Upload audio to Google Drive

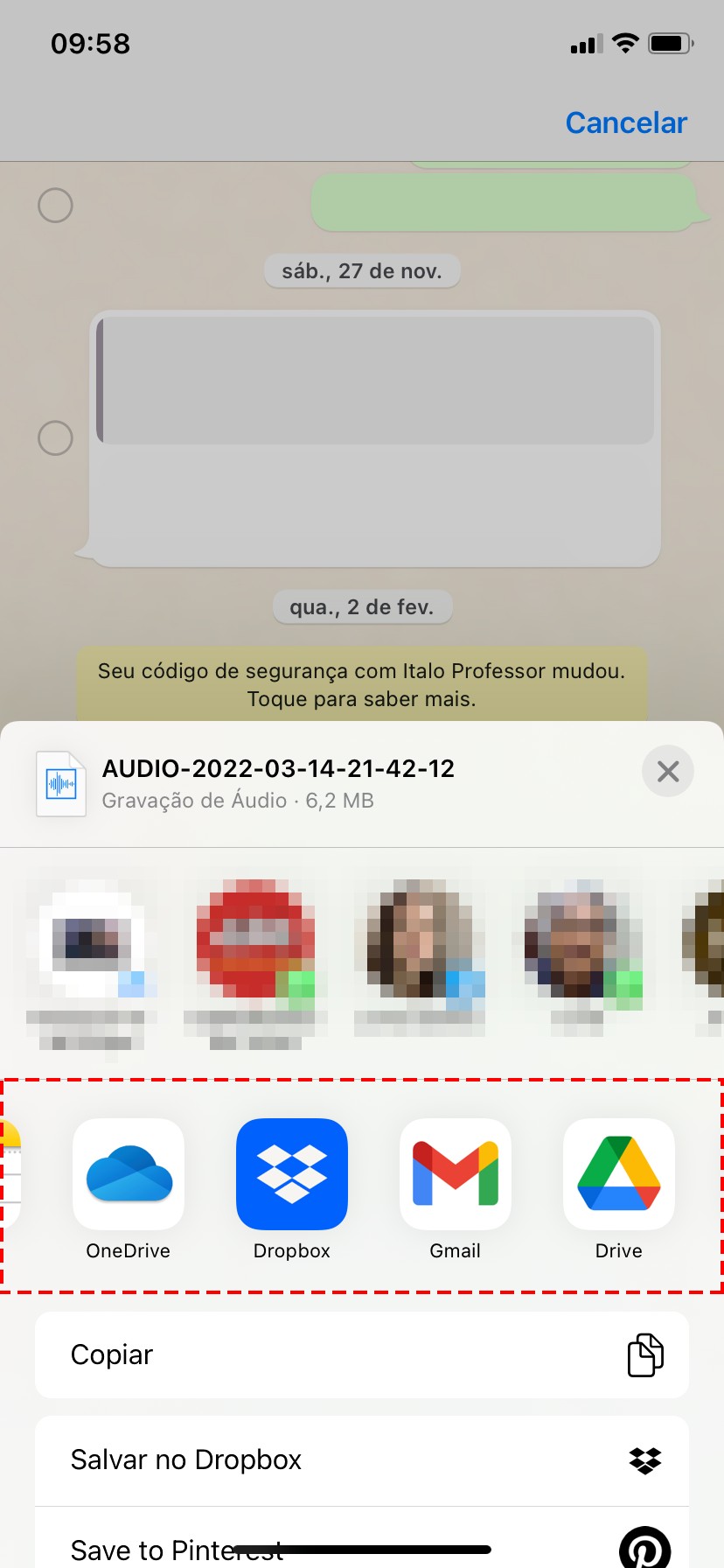click(619, 1174)
